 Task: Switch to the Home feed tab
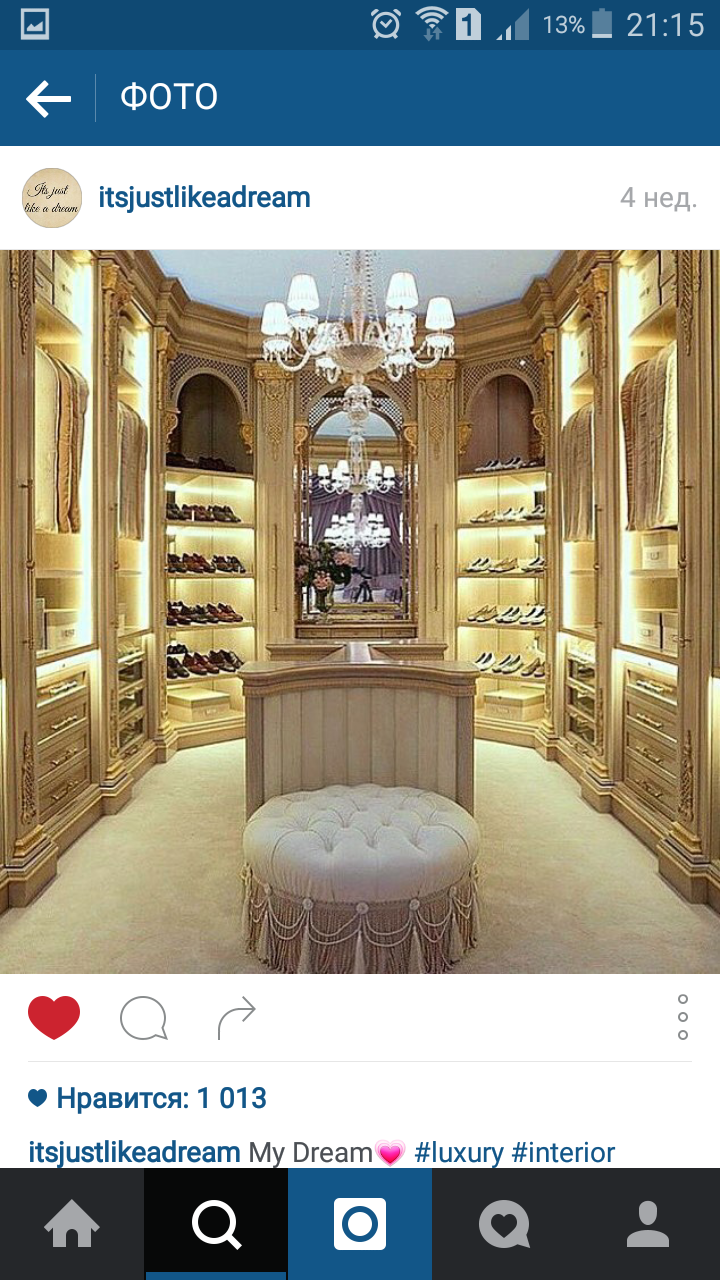tap(72, 1224)
